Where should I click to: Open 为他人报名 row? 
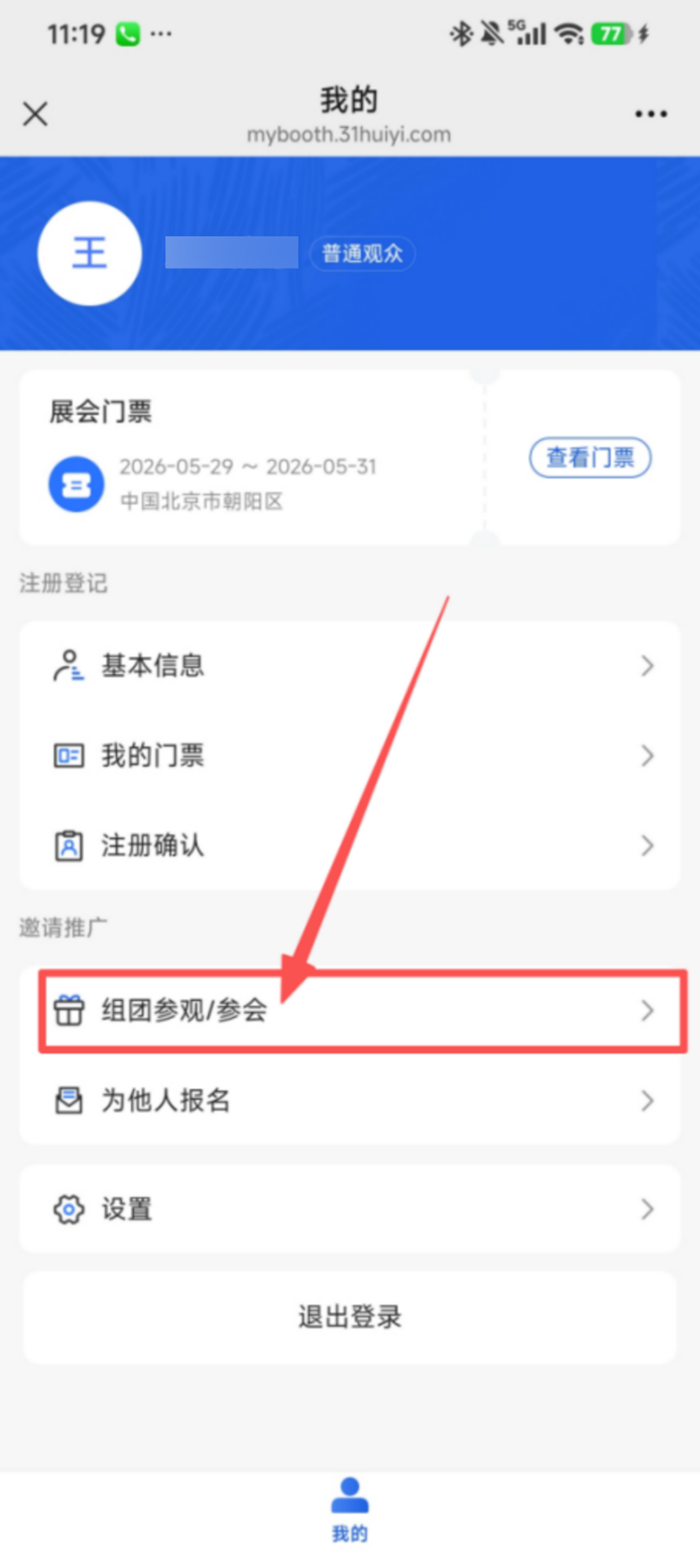tap(350, 1101)
